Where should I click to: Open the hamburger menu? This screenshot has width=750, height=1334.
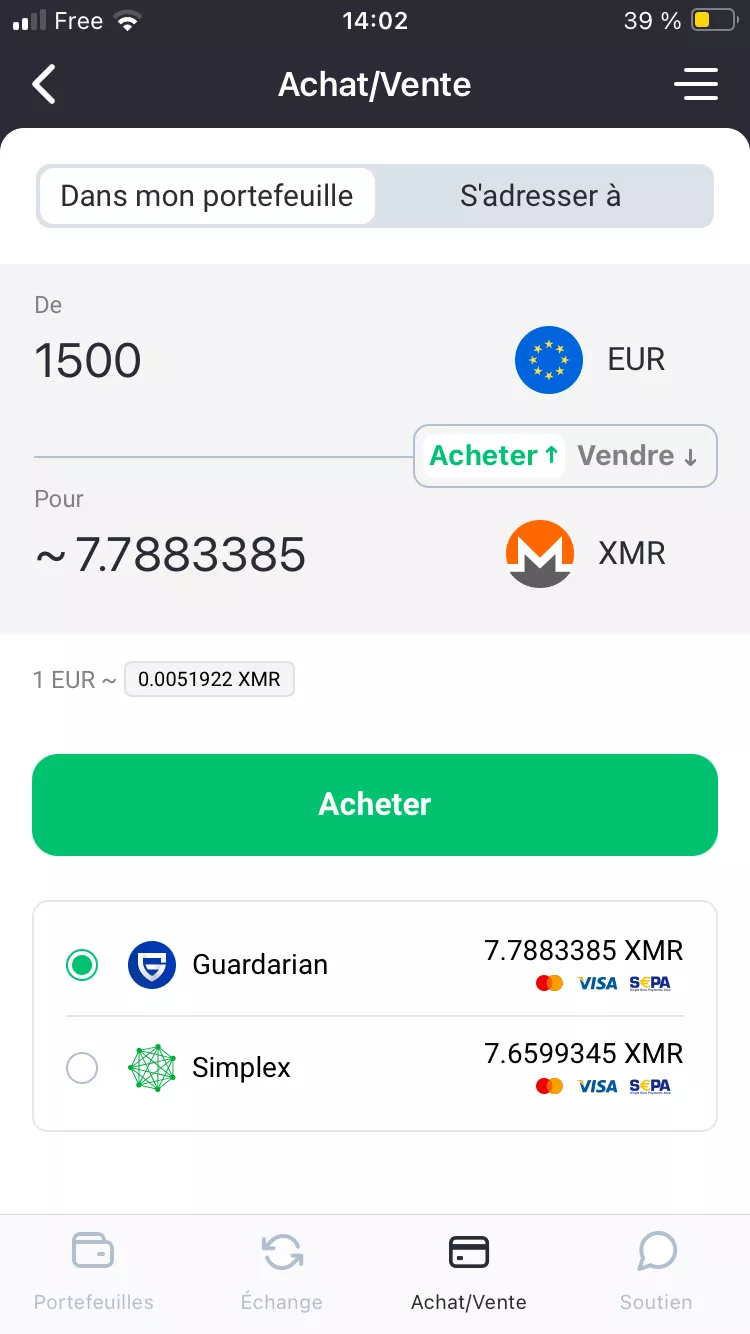pyautogui.click(x=696, y=85)
